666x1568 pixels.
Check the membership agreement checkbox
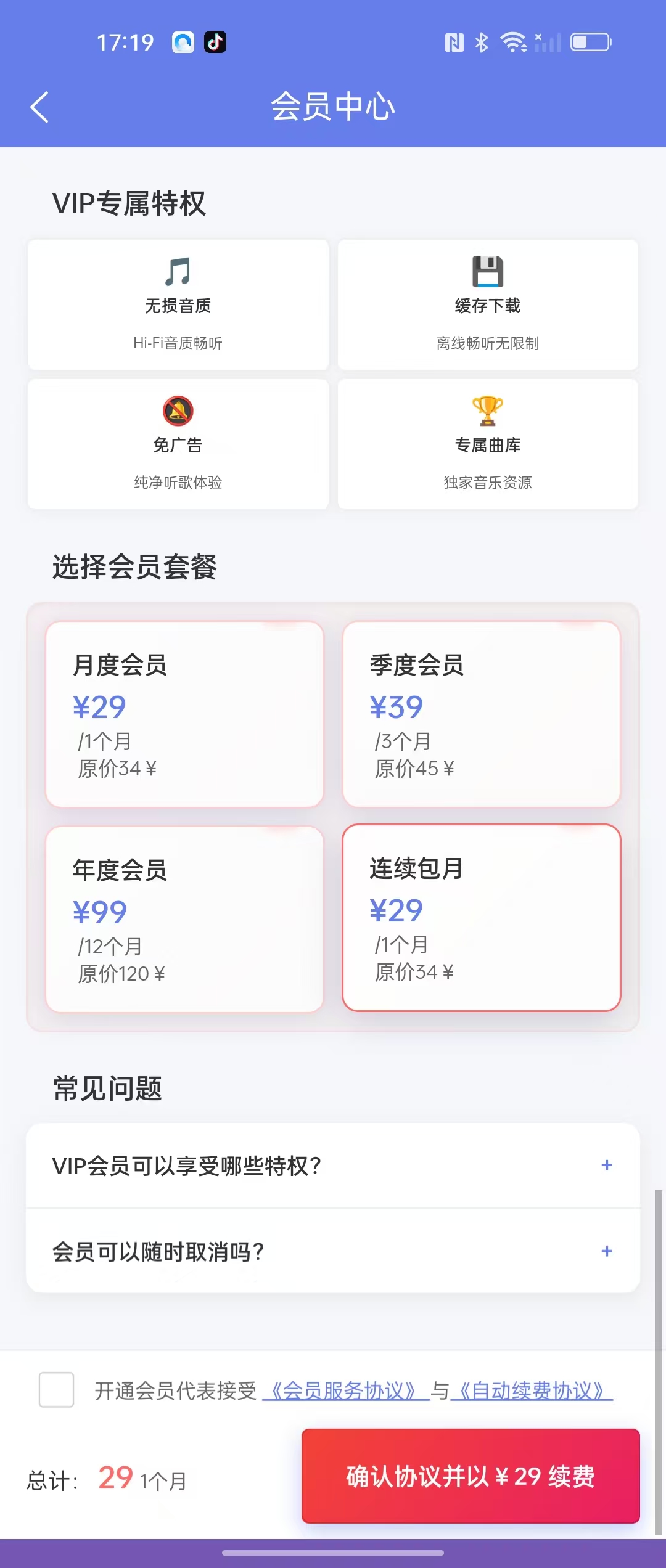click(57, 1393)
